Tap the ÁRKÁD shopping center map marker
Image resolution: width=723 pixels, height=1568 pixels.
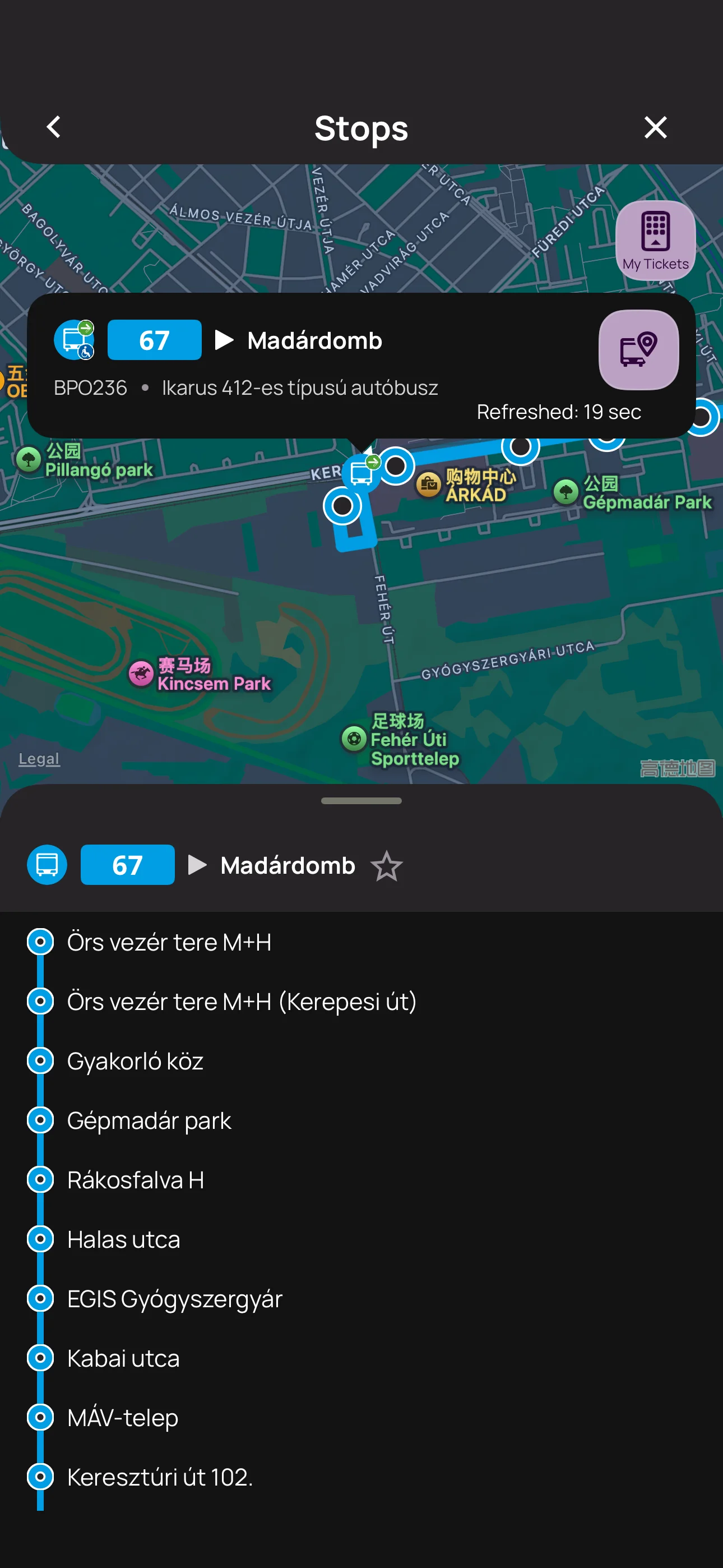click(x=430, y=485)
